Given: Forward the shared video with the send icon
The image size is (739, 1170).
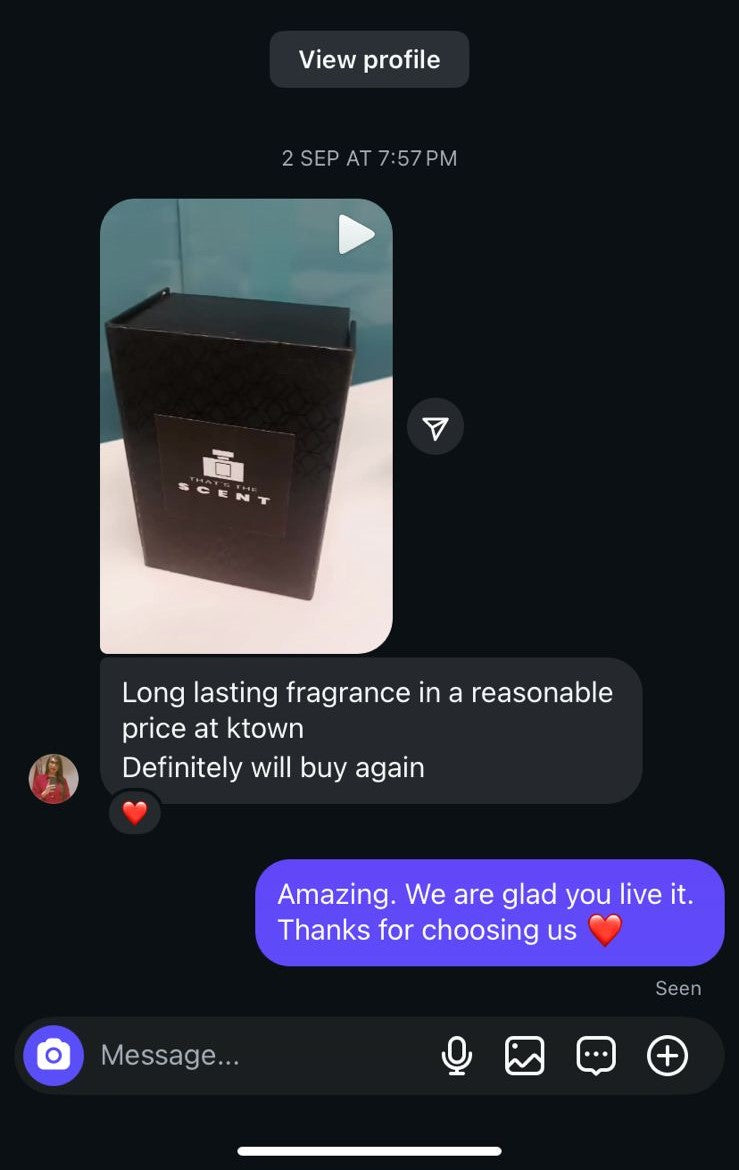Looking at the screenshot, I should tap(435, 428).
